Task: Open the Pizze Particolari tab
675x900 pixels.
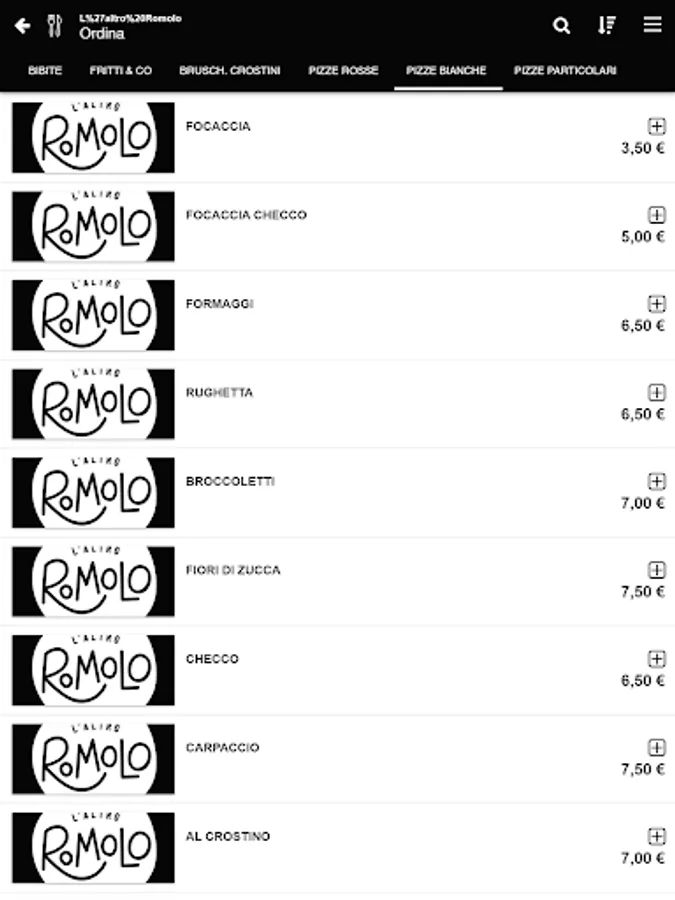Action: pyautogui.click(x=565, y=71)
